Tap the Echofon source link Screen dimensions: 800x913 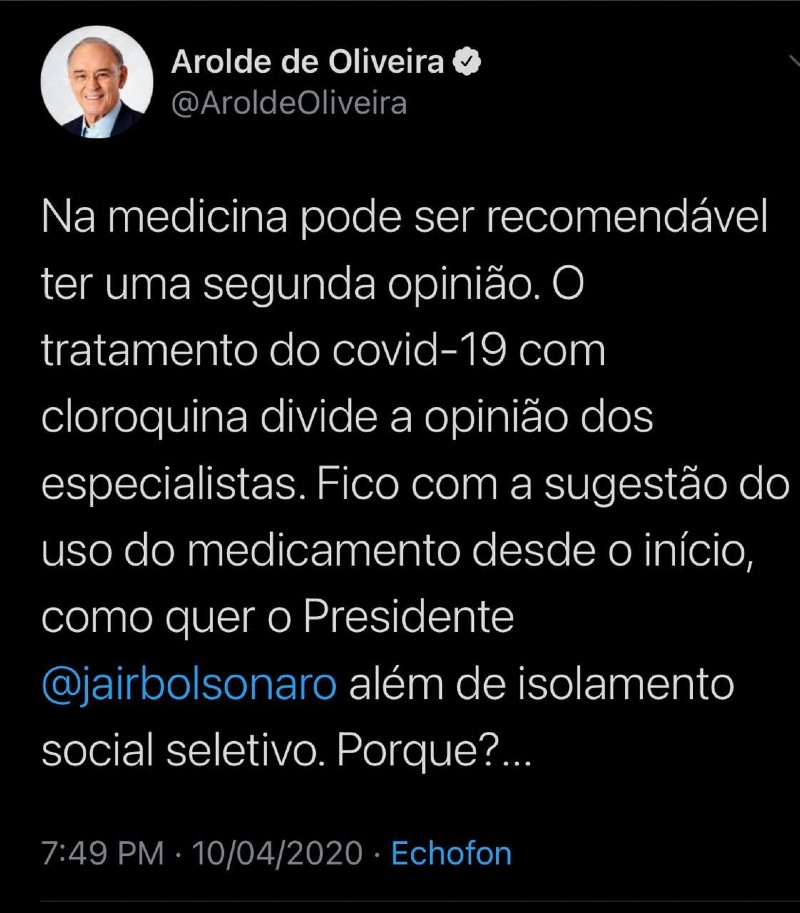click(x=451, y=853)
